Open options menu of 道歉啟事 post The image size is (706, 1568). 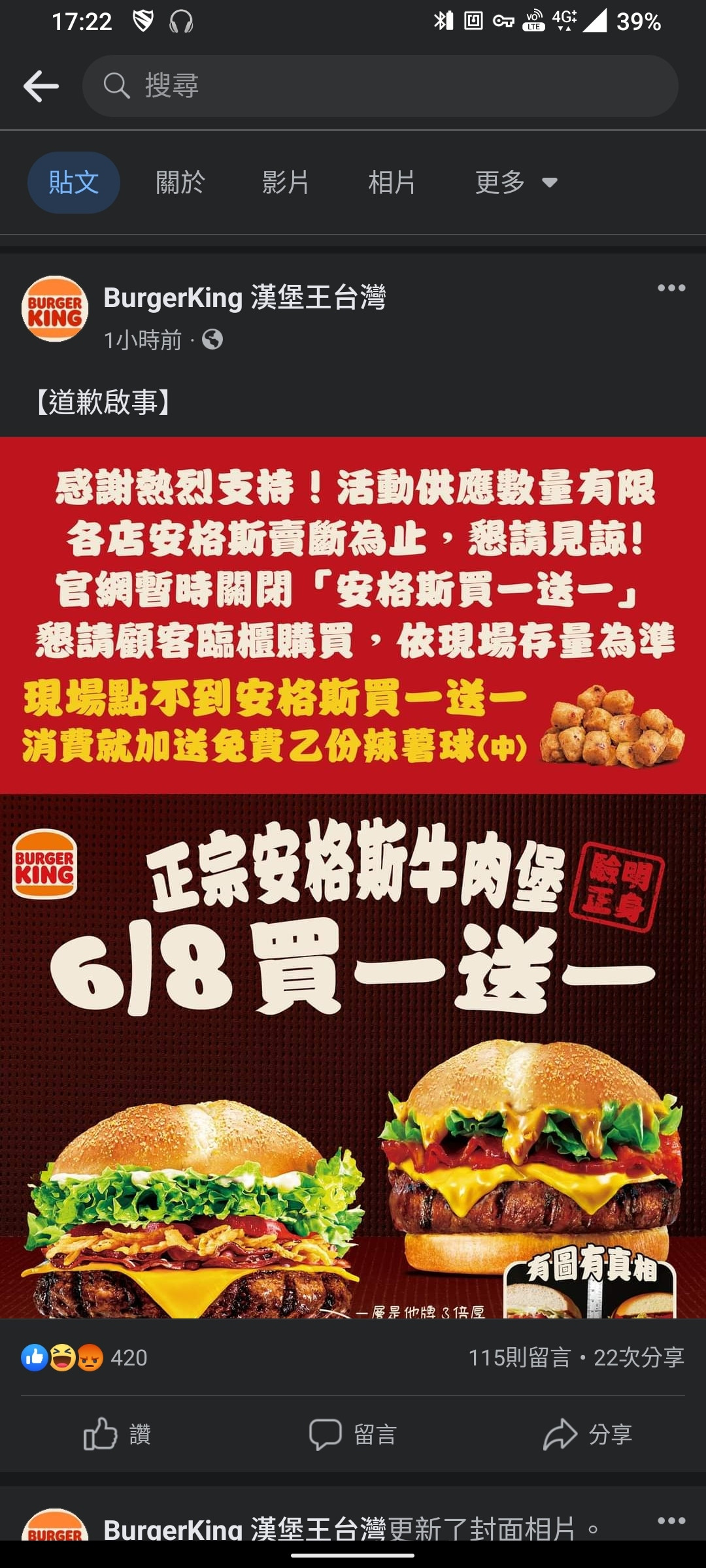[x=671, y=288]
